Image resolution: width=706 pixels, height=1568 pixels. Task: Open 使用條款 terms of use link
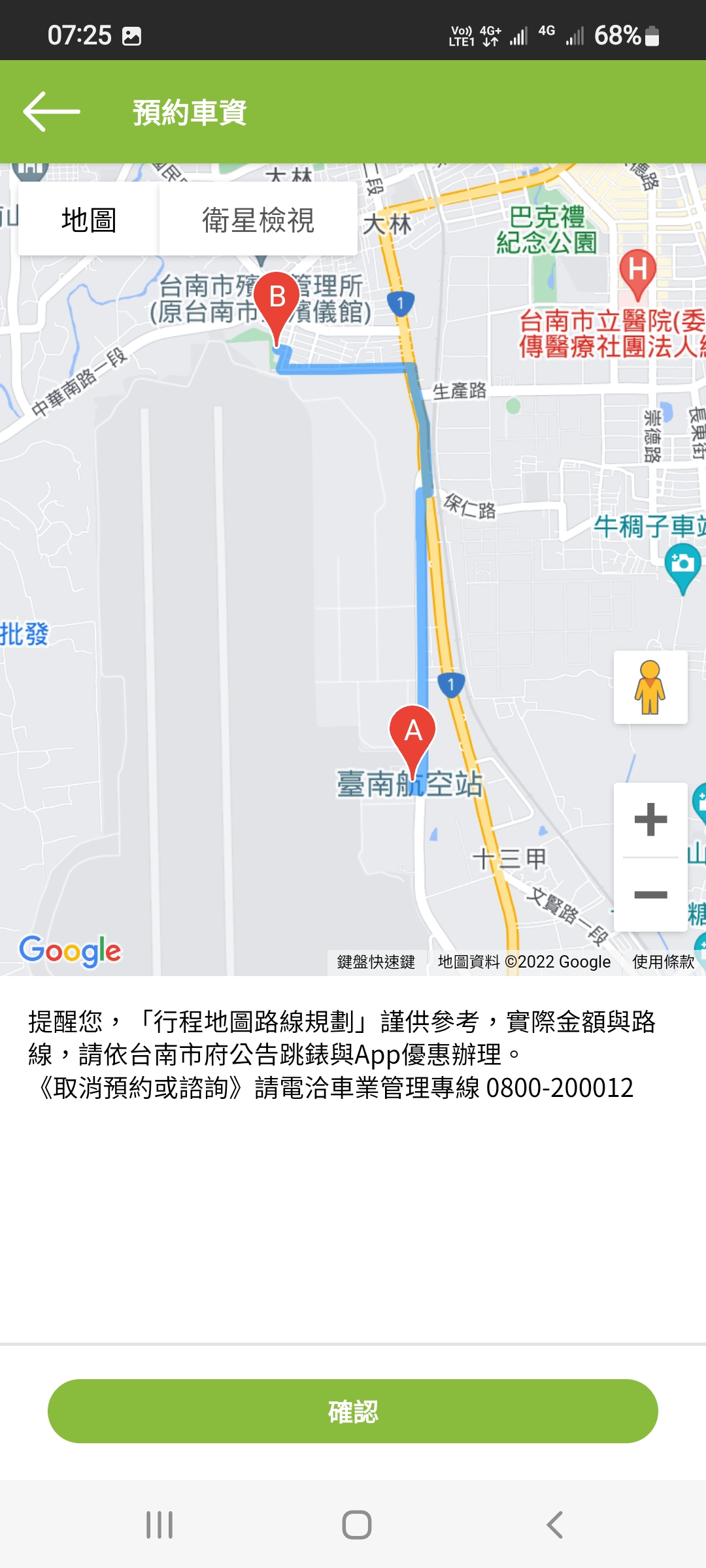click(x=663, y=962)
